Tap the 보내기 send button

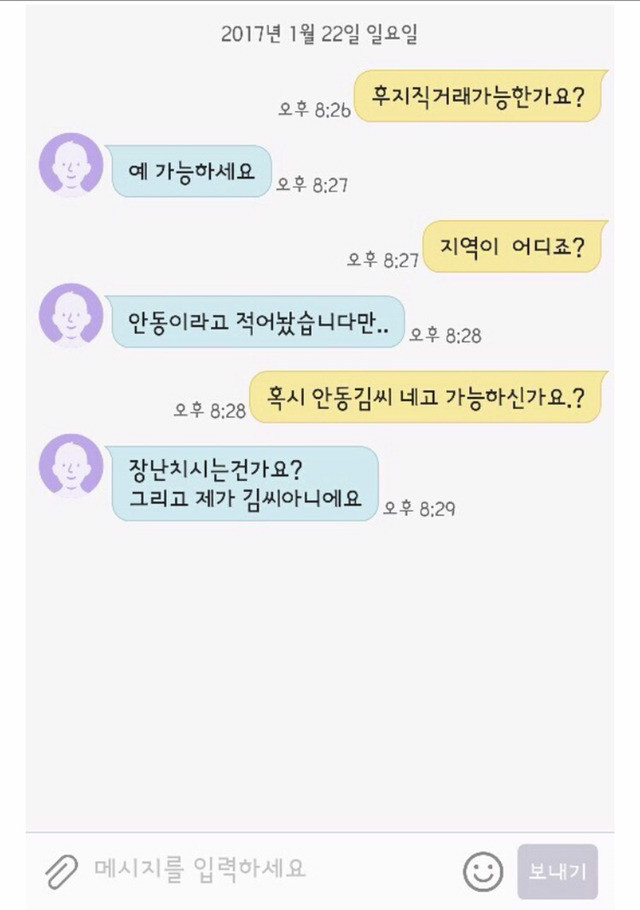coord(557,871)
